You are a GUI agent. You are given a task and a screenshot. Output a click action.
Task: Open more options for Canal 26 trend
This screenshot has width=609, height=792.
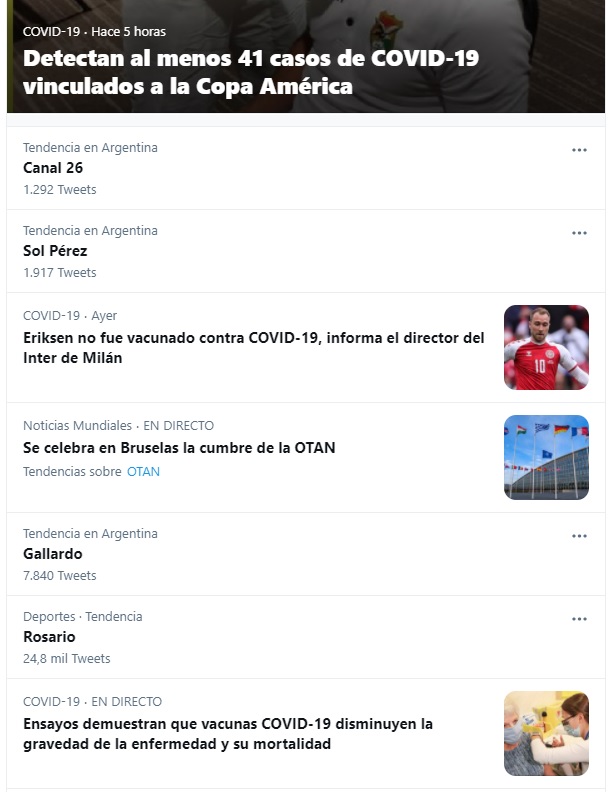click(x=579, y=150)
